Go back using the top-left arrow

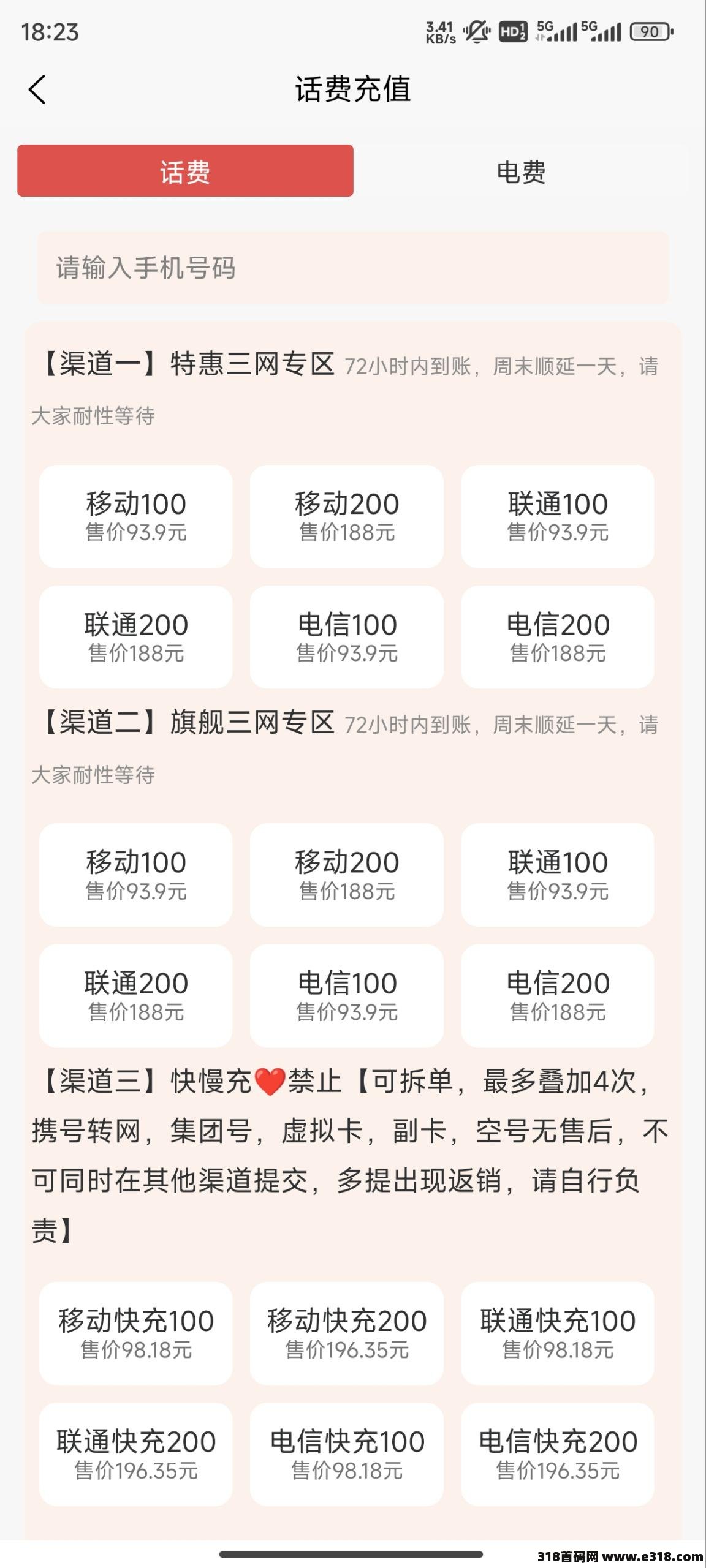click(x=37, y=90)
